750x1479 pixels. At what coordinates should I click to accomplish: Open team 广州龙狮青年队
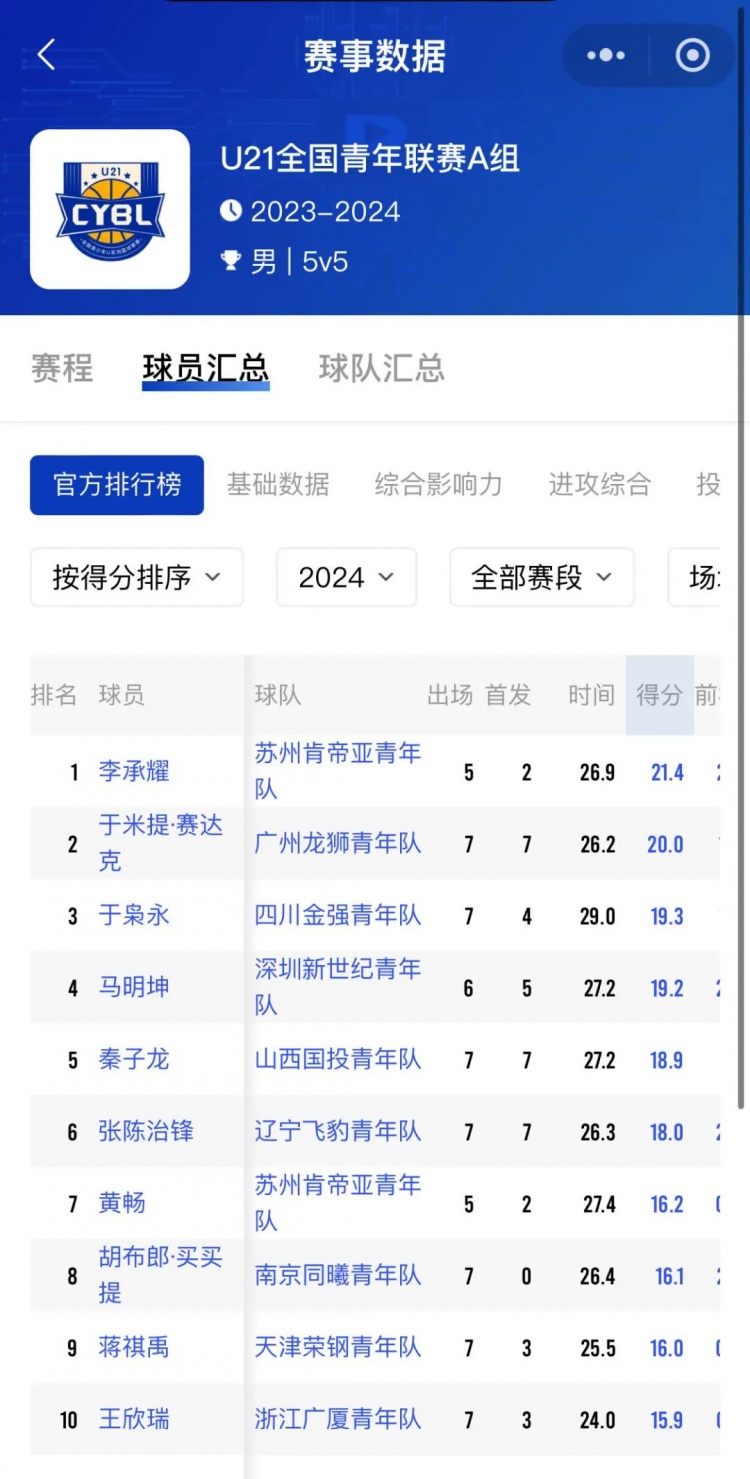(338, 843)
